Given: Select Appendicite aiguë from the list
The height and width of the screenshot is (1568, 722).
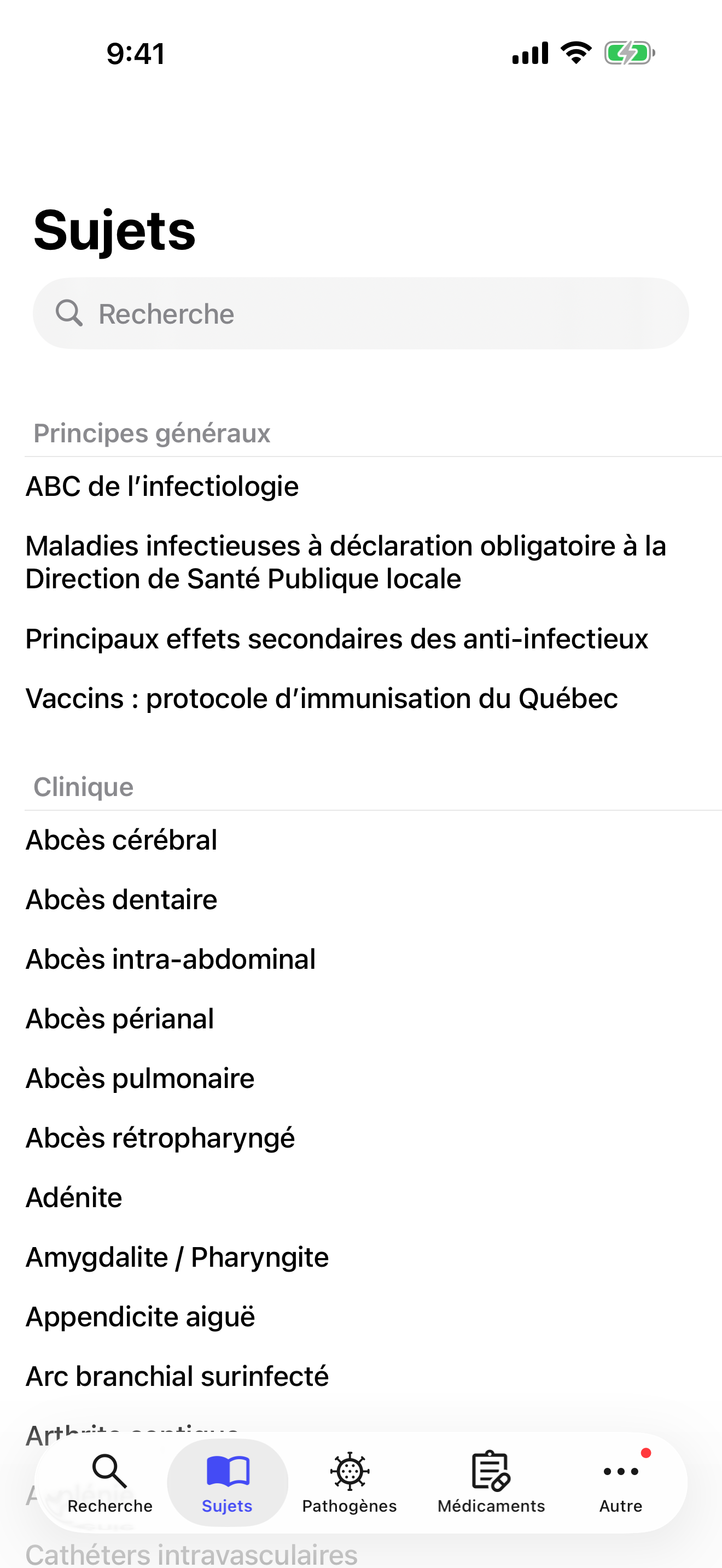Looking at the screenshot, I should click(140, 1316).
